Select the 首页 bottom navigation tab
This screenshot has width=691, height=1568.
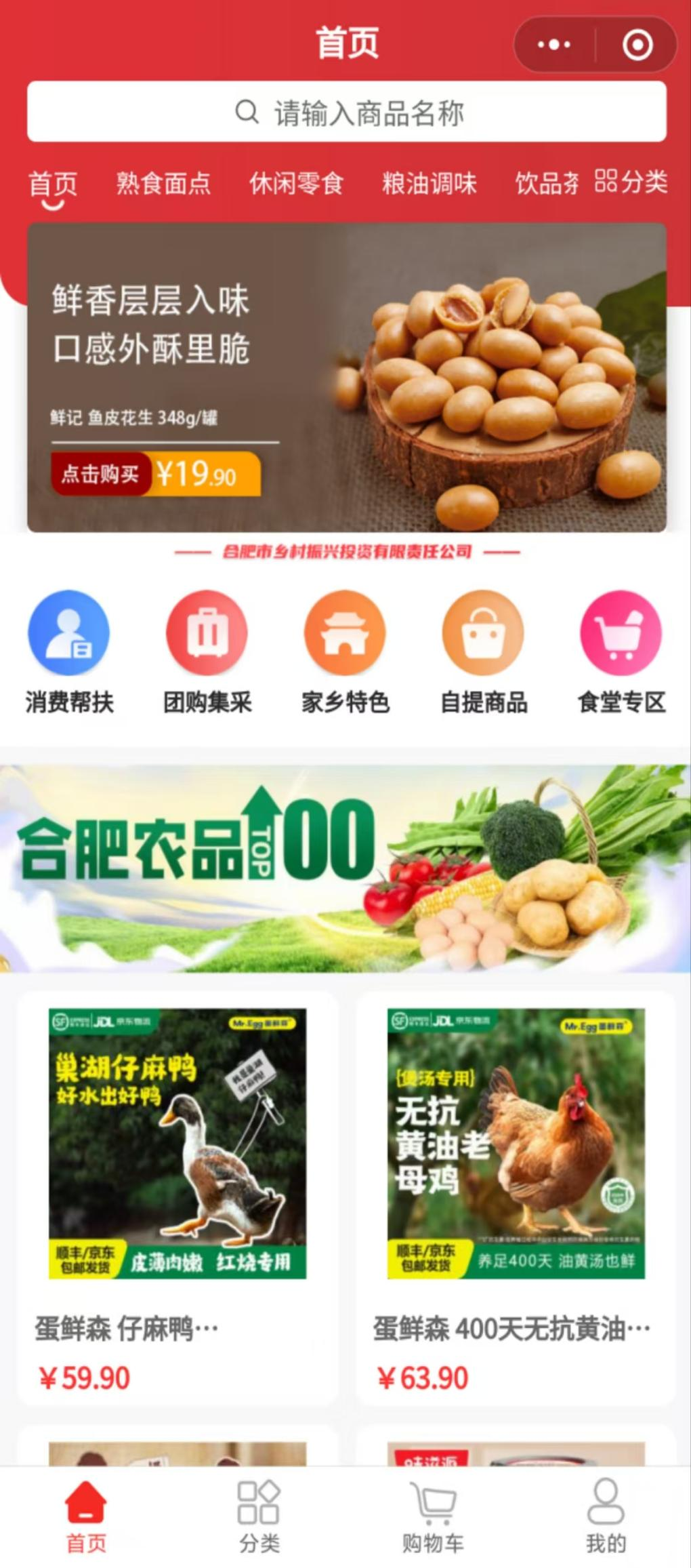click(86, 1516)
